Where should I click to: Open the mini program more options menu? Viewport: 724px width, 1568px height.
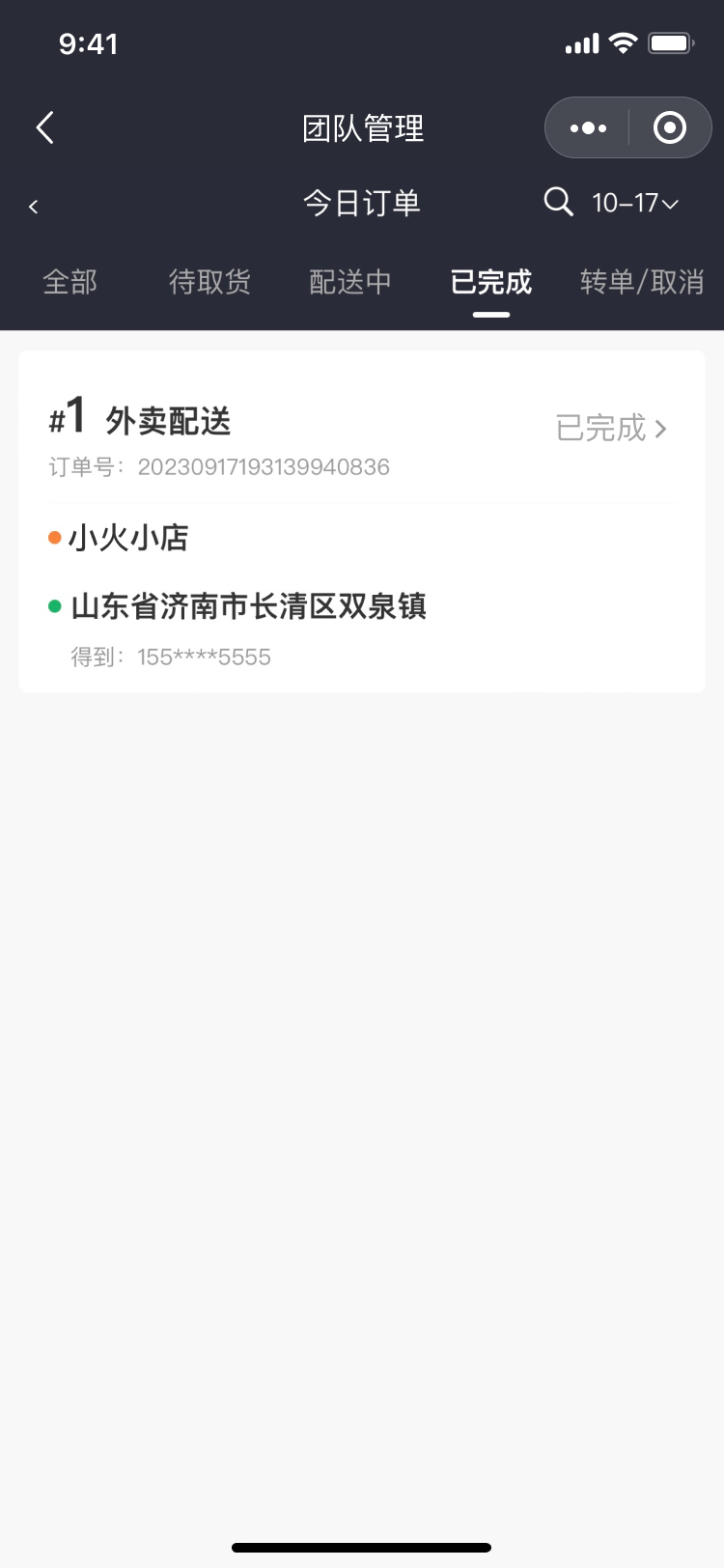coord(588,127)
